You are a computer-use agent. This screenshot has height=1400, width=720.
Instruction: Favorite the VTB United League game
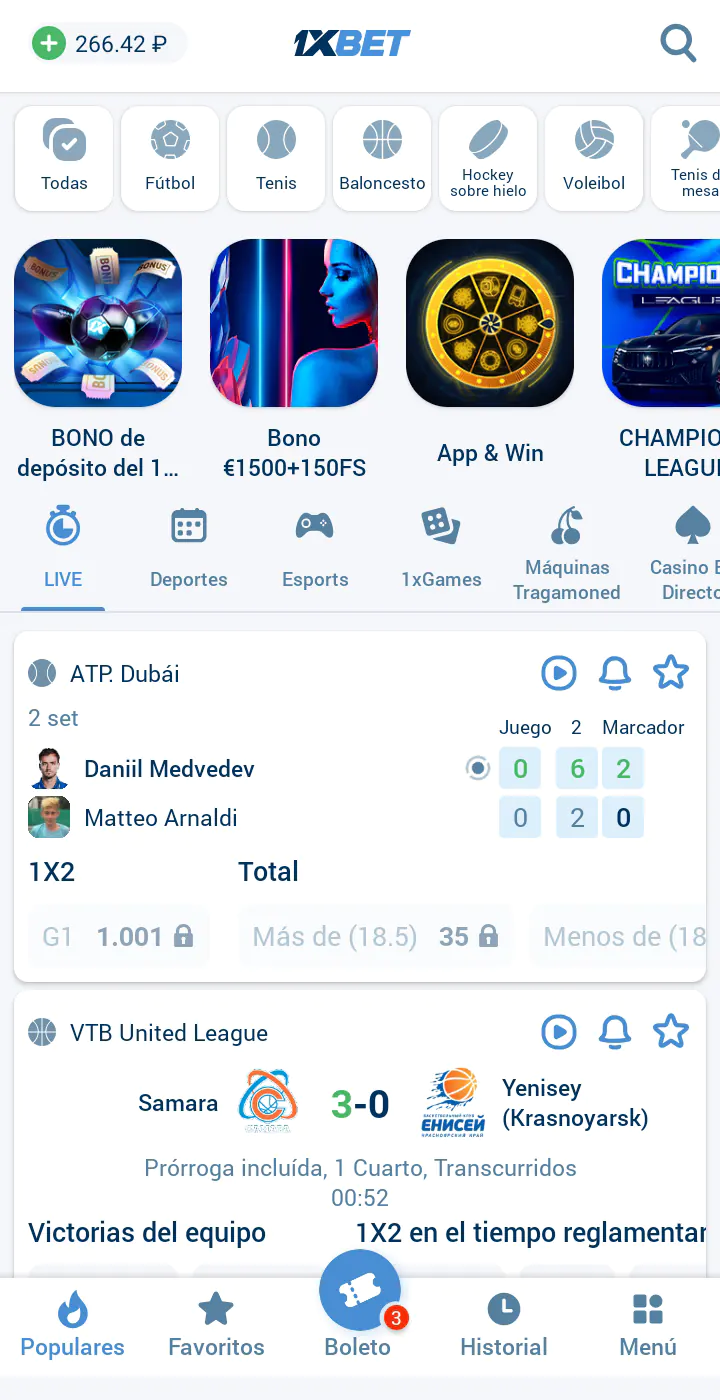click(x=671, y=1031)
